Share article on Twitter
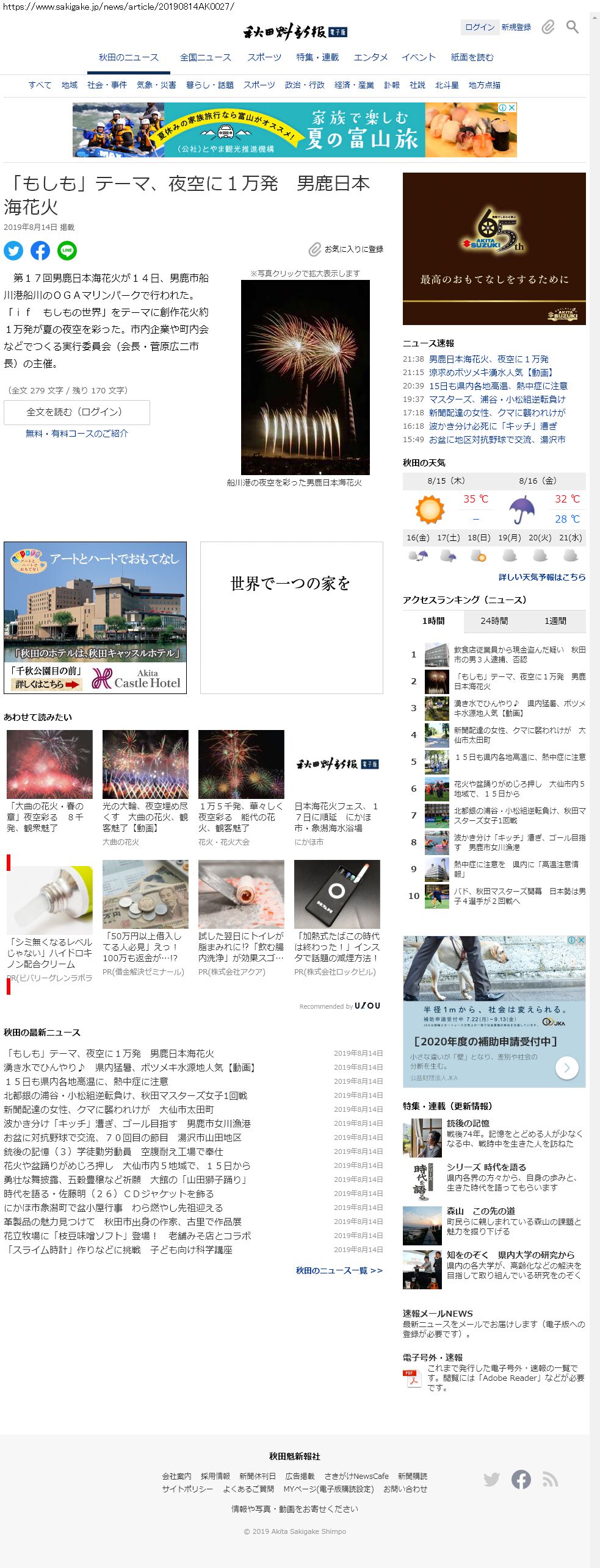Image resolution: width=600 pixels, height=1568 pixels. pos(13,250)
